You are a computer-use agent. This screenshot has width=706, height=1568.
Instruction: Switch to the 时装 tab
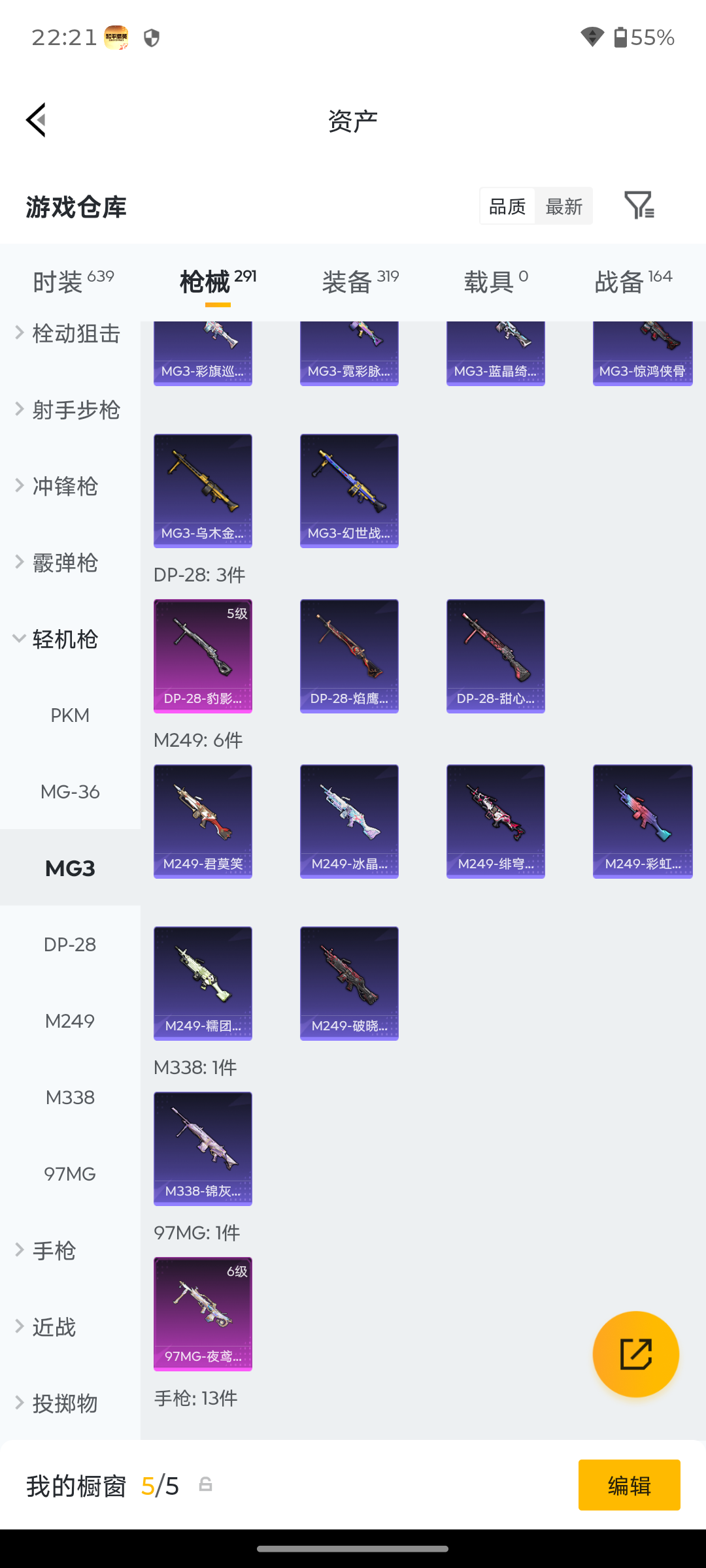click(73, 282)
